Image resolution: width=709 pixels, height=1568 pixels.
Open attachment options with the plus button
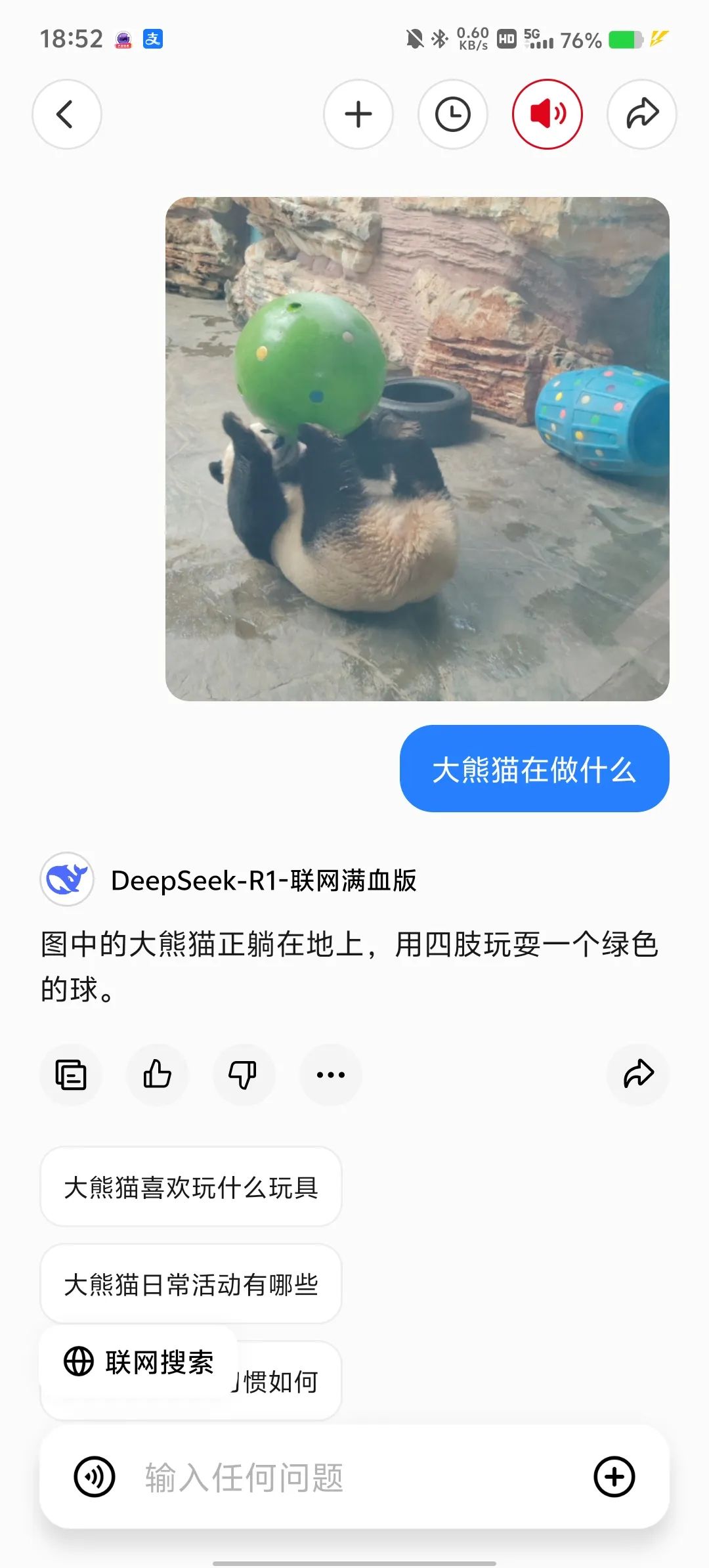pos(614,1477)
